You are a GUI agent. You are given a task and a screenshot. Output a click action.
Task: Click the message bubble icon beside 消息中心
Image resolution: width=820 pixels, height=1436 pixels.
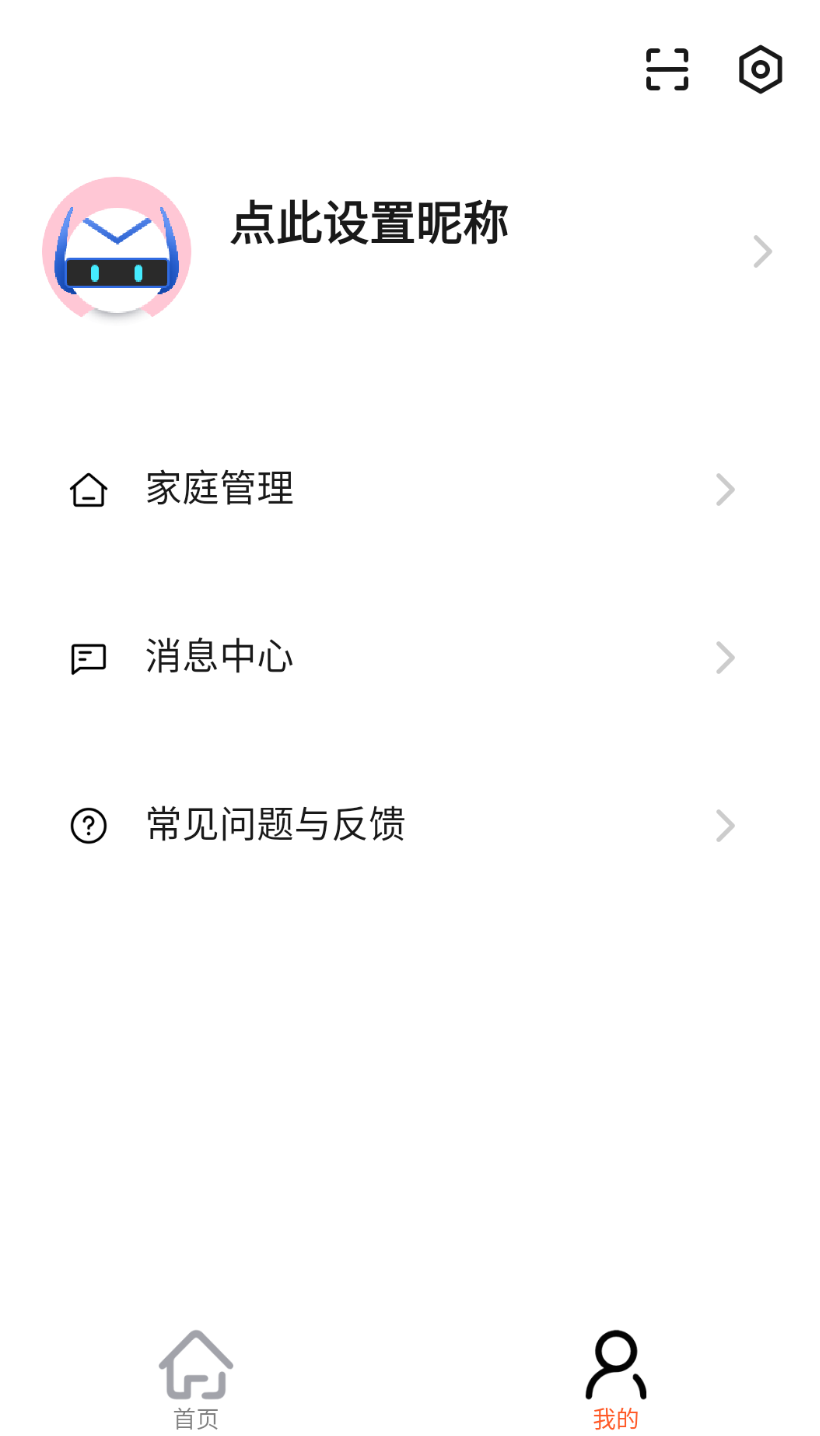point(89,658)
